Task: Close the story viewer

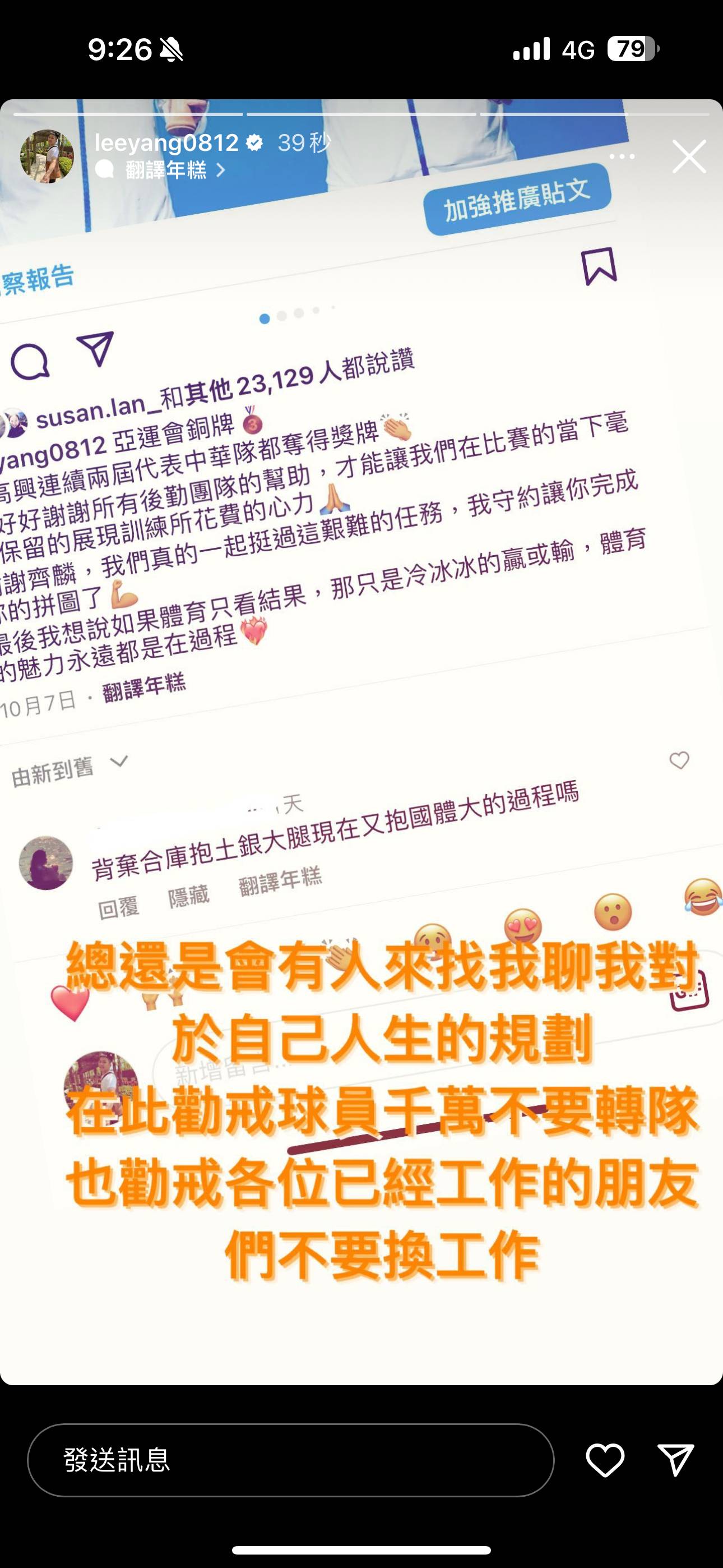Action: [x=689, y=156]
